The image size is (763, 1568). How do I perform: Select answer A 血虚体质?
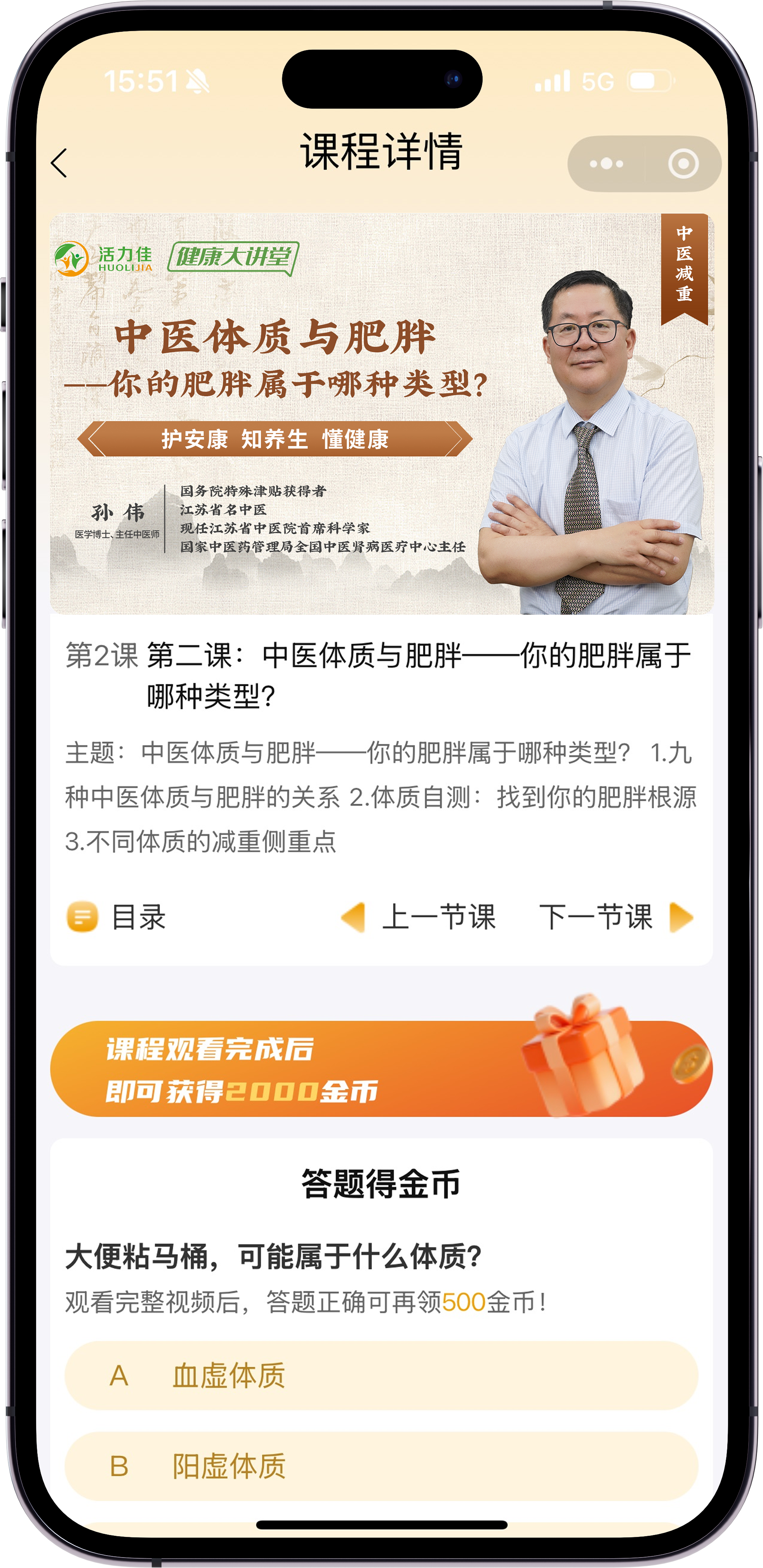(x=381, y=1376)
